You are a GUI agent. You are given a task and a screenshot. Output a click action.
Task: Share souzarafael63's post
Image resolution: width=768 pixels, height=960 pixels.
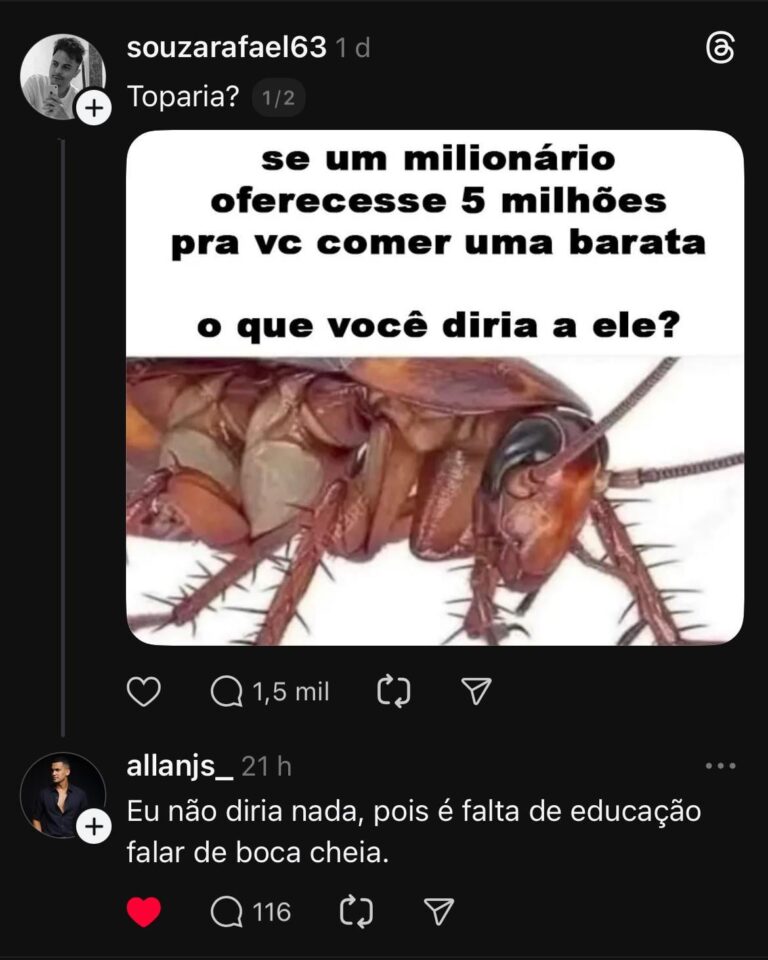pos(476,691)
